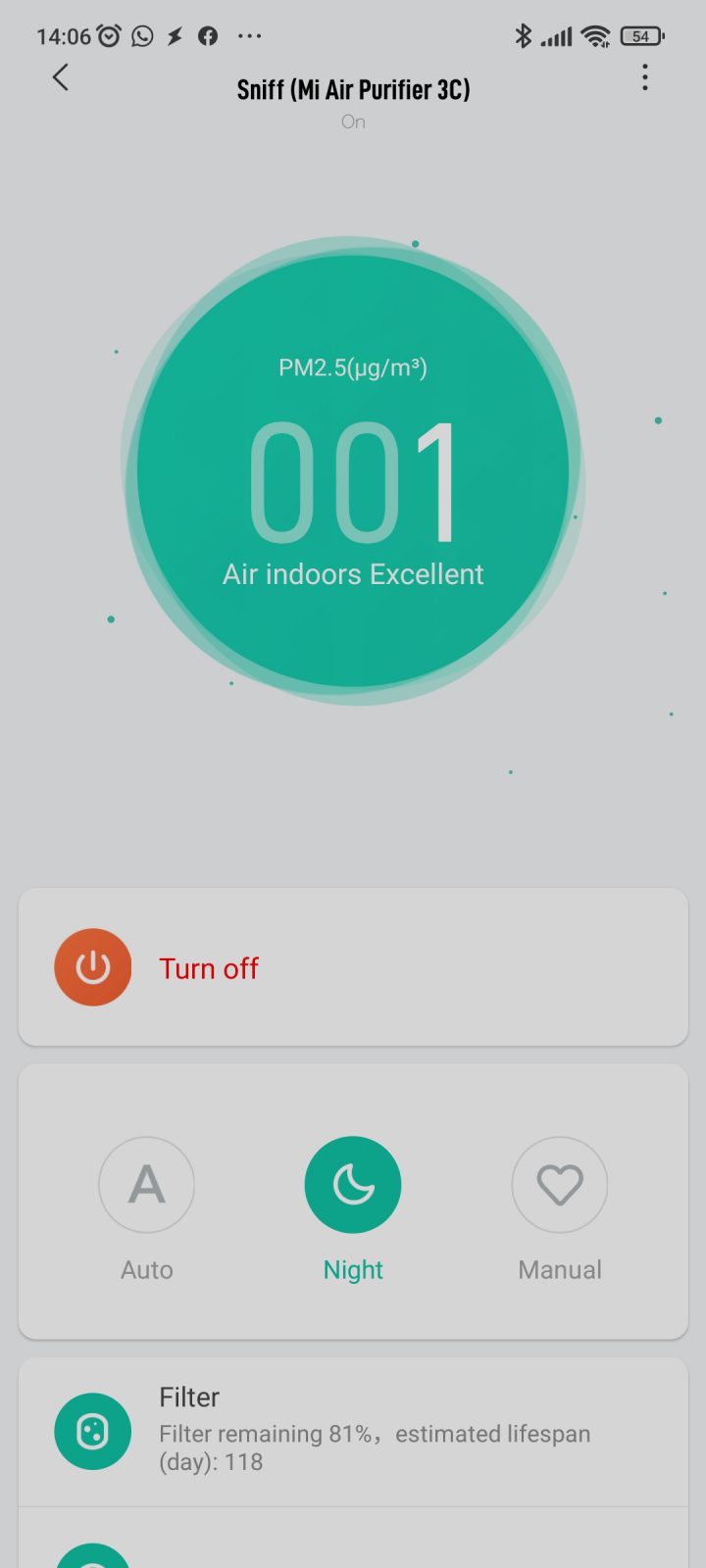The width and height of the screenshot is (706, 1568).
Task: Choose Manual mode
Action: [560, 1185]
